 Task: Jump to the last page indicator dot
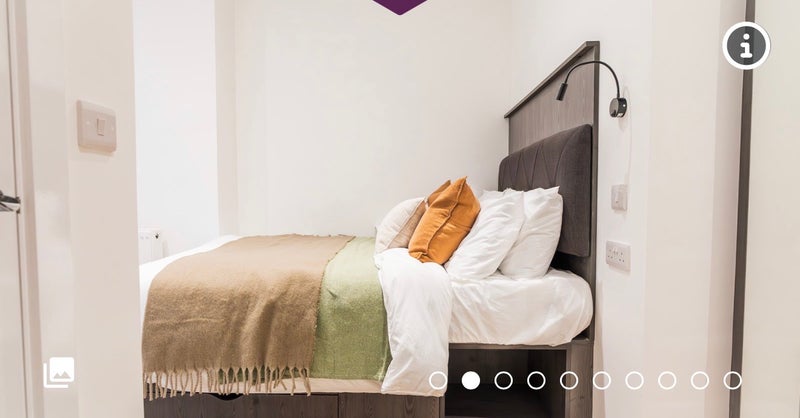coord(733,380)
